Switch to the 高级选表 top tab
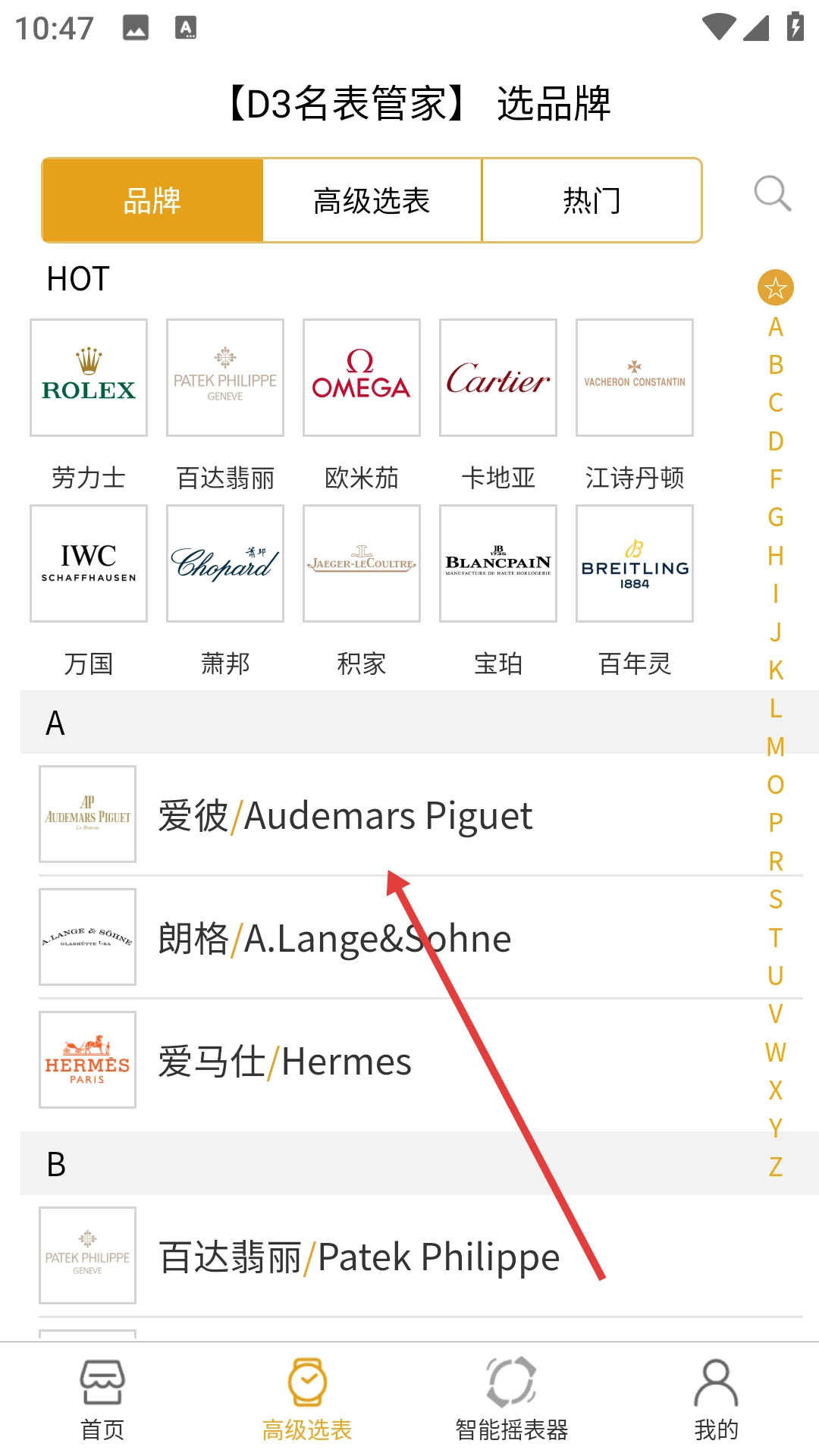This screenshot has width=819, height=1456. [372, 201]
